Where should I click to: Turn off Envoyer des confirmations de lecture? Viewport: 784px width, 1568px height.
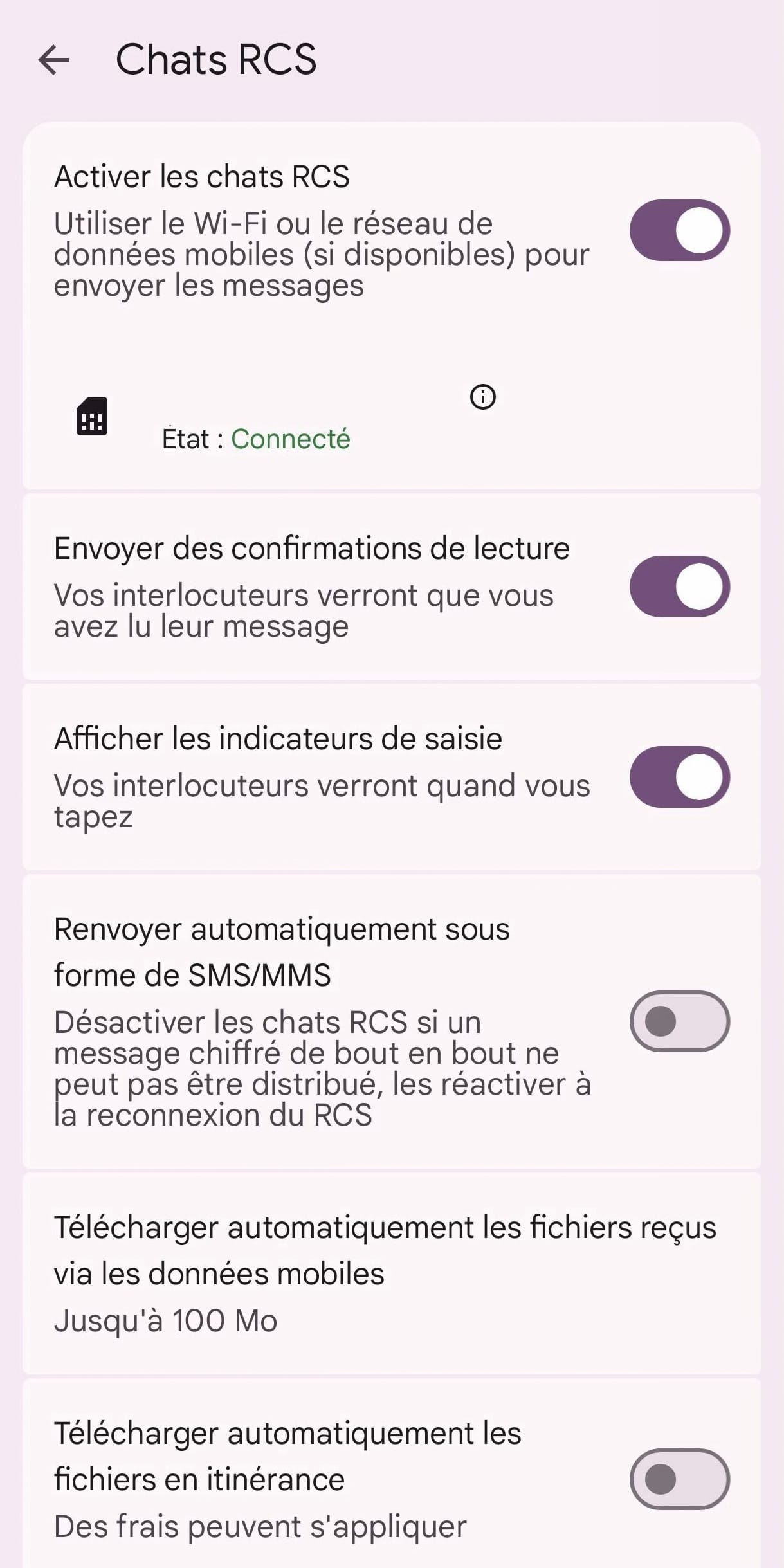pyautogui.click(x=679, y=587)
